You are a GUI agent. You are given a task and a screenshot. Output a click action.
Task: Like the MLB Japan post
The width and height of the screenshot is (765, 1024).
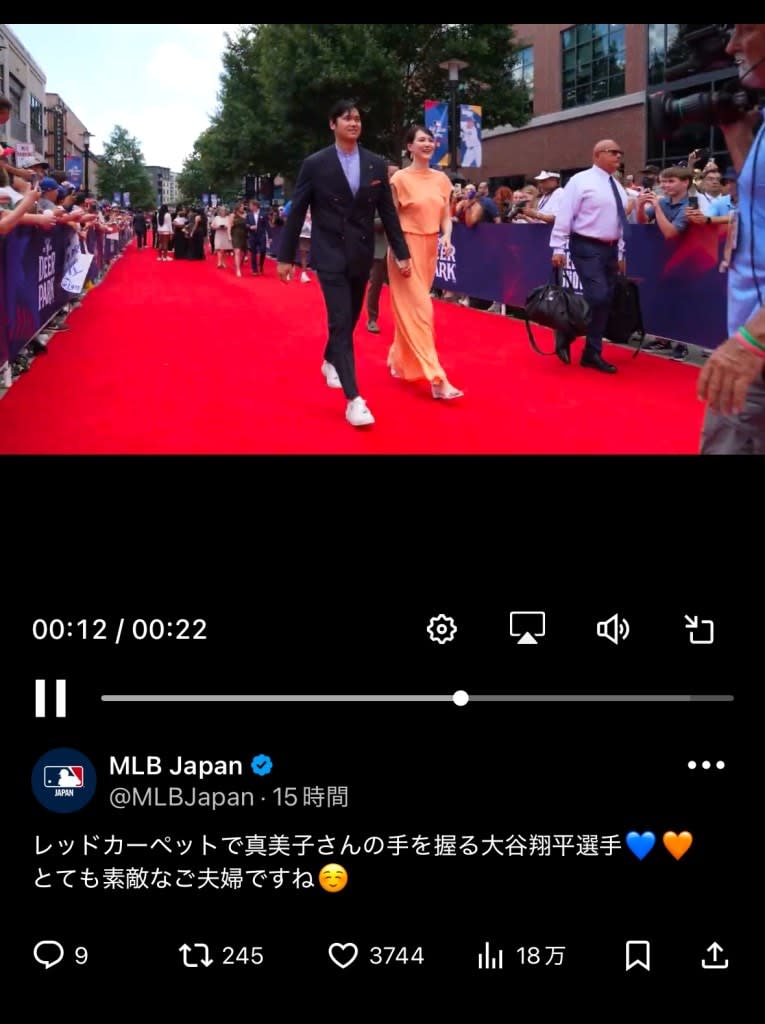pos(343,955)
